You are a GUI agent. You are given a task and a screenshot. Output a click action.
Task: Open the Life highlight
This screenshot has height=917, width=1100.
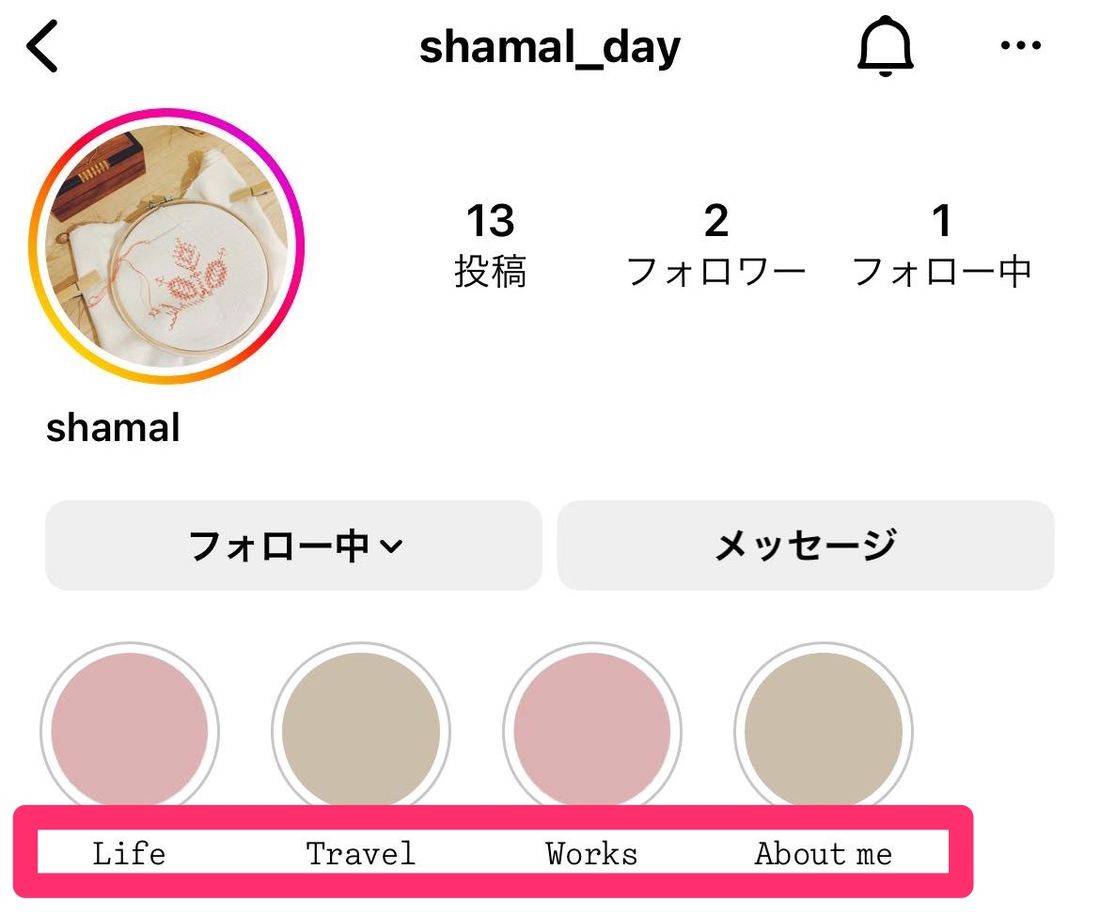[x=129, y=730]
